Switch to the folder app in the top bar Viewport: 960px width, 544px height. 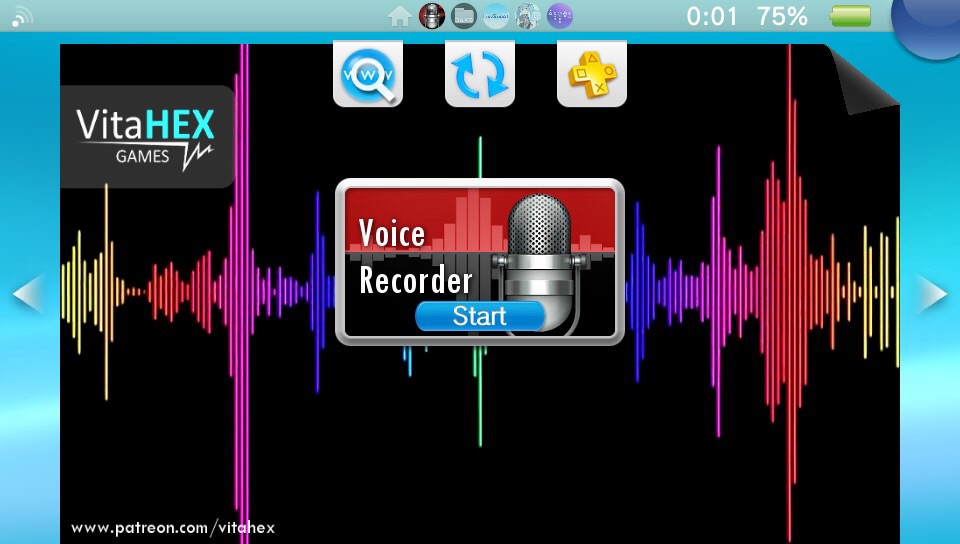tap(463, 17)
